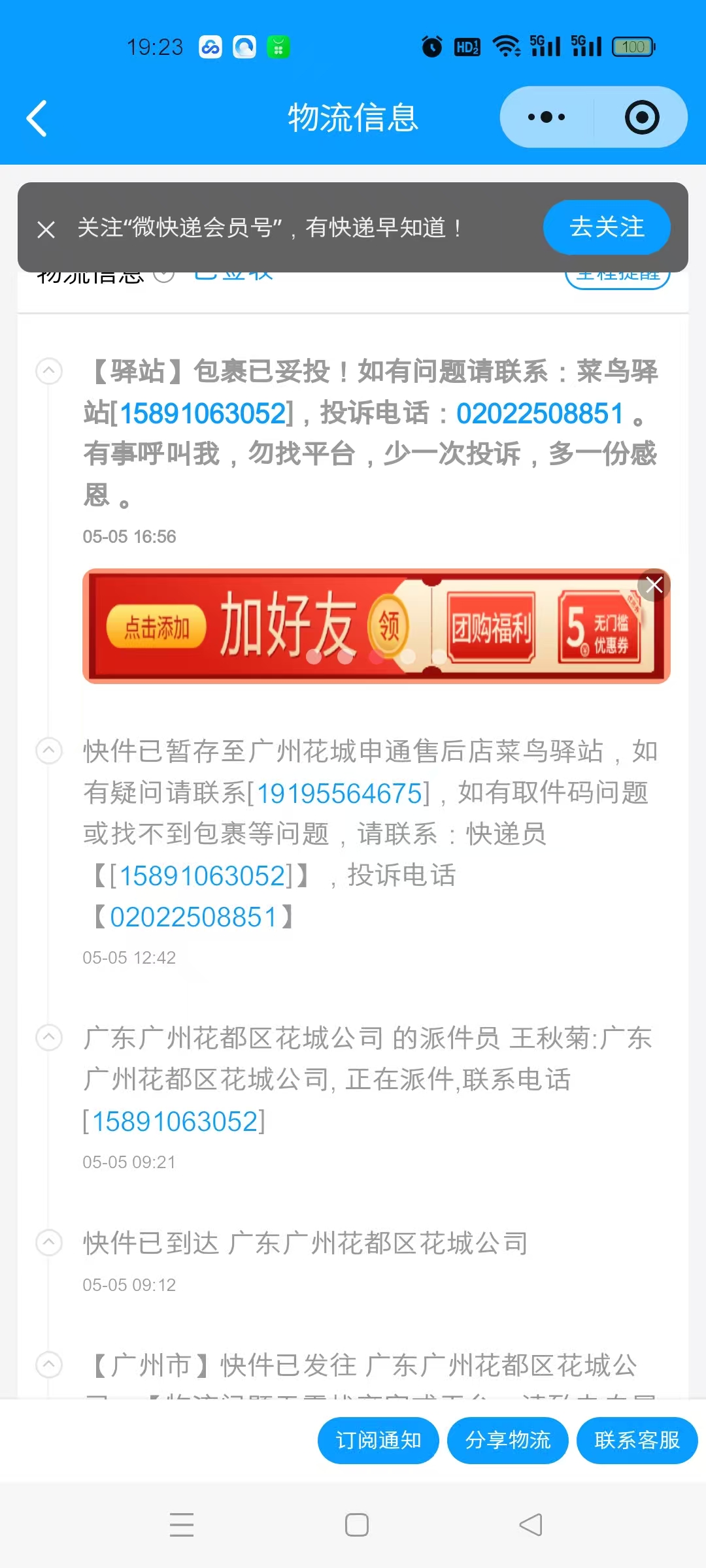This screenshot has width=706, height=1568.
Task: Open recent apps from the navigation bar
Action: coord(182,1525)
